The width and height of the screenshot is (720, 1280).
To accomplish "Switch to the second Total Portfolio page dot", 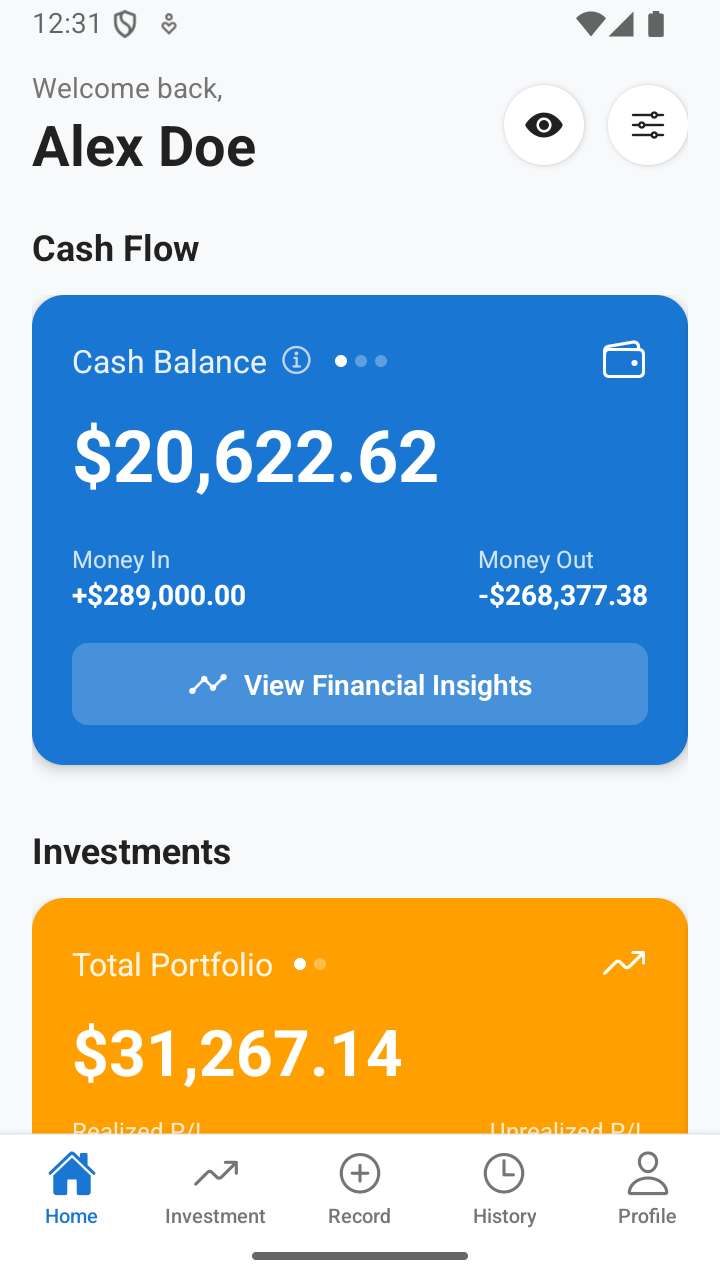I will click(x=320, y=964).
